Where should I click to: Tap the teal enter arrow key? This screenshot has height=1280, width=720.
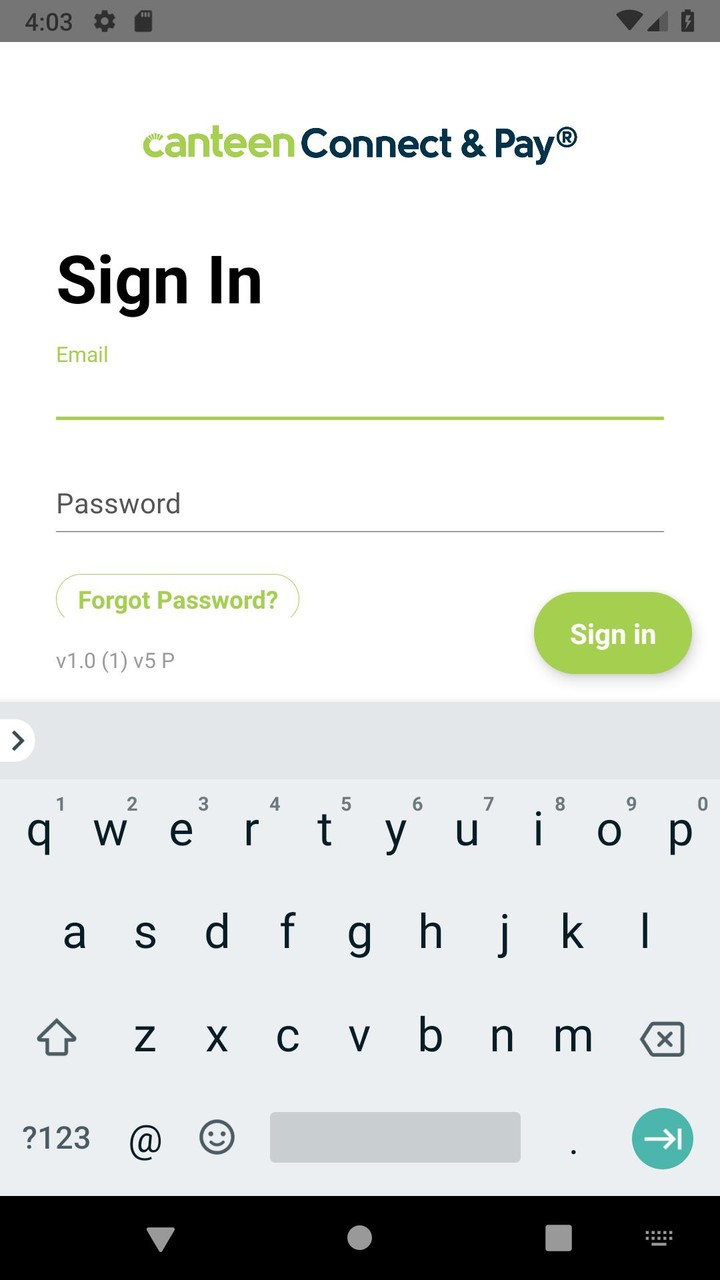point(662,1138)
